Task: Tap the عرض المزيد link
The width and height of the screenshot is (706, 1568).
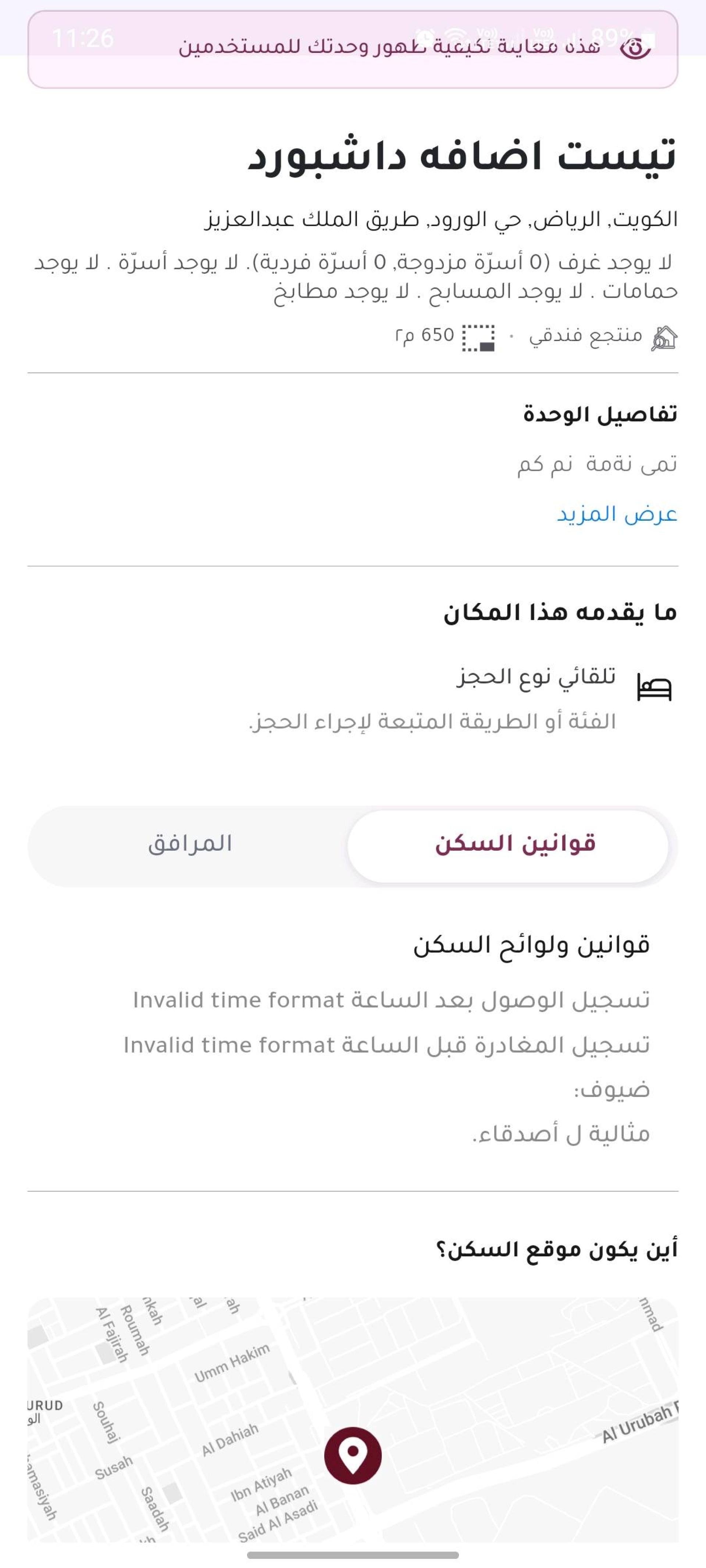Action: click(616, 514)
